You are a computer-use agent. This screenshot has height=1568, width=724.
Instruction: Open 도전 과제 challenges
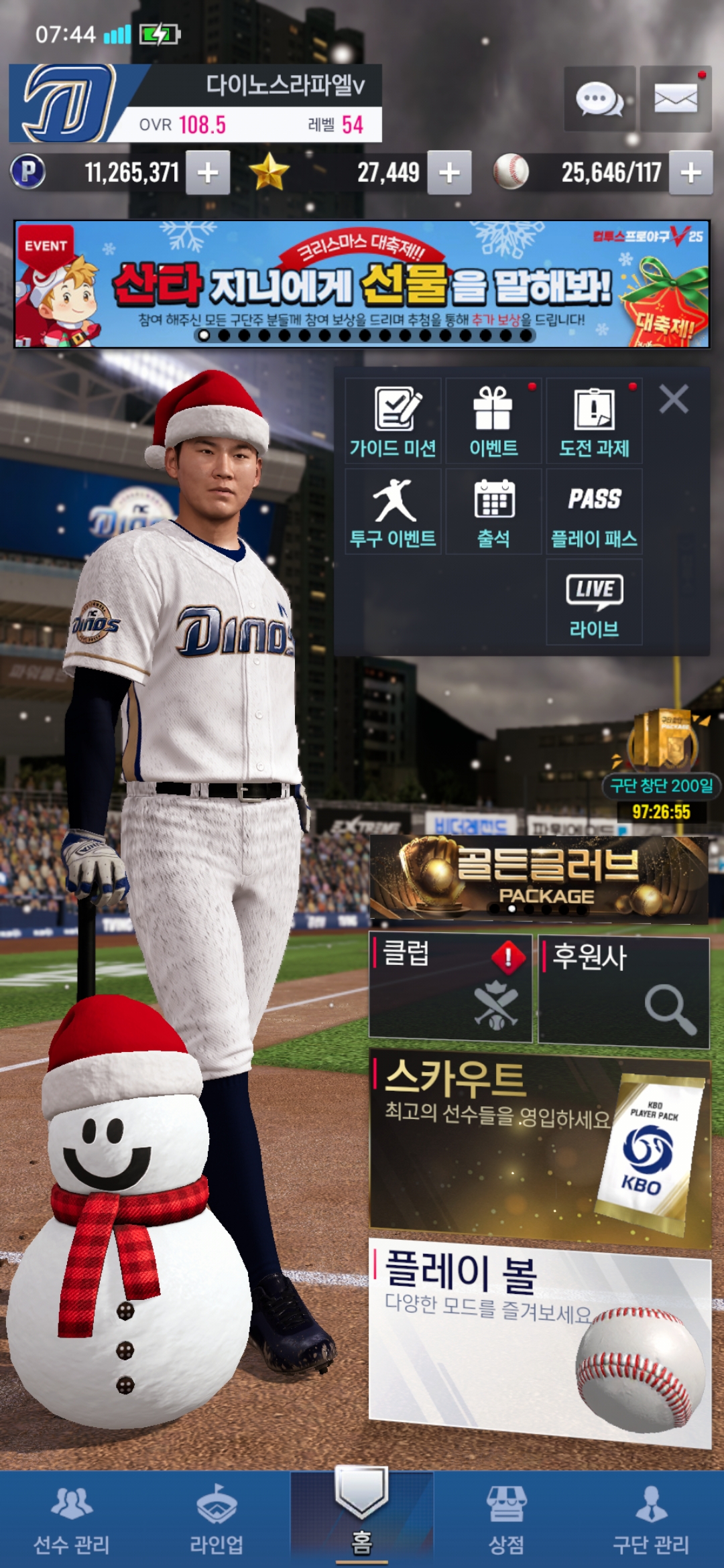pyautogui.click(x=594, y=421)
